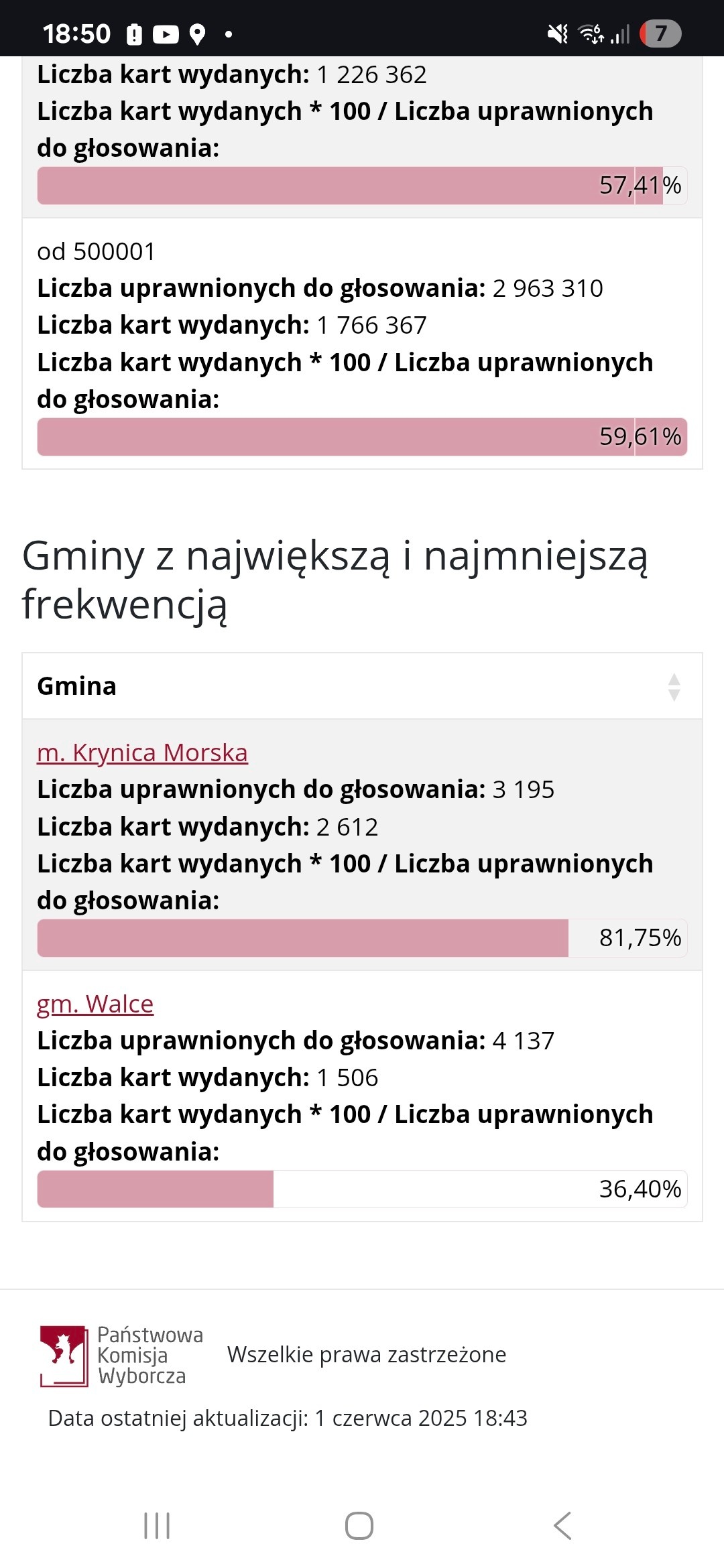Expand the Gmina column sorter
The image size is (724, 1568).
674,686
